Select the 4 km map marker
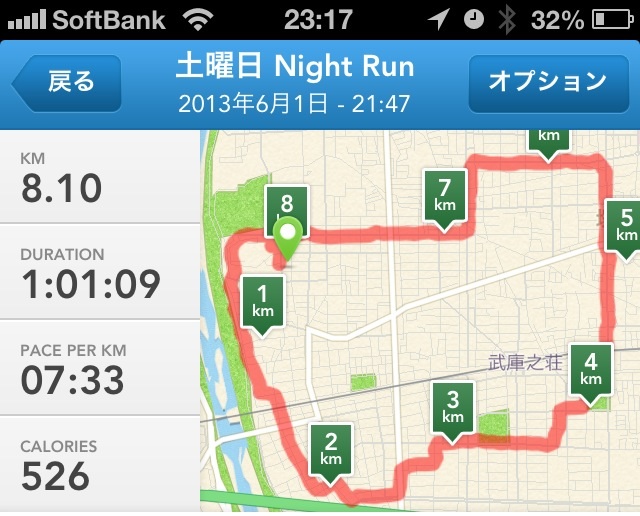 click(x=591, y=369)
